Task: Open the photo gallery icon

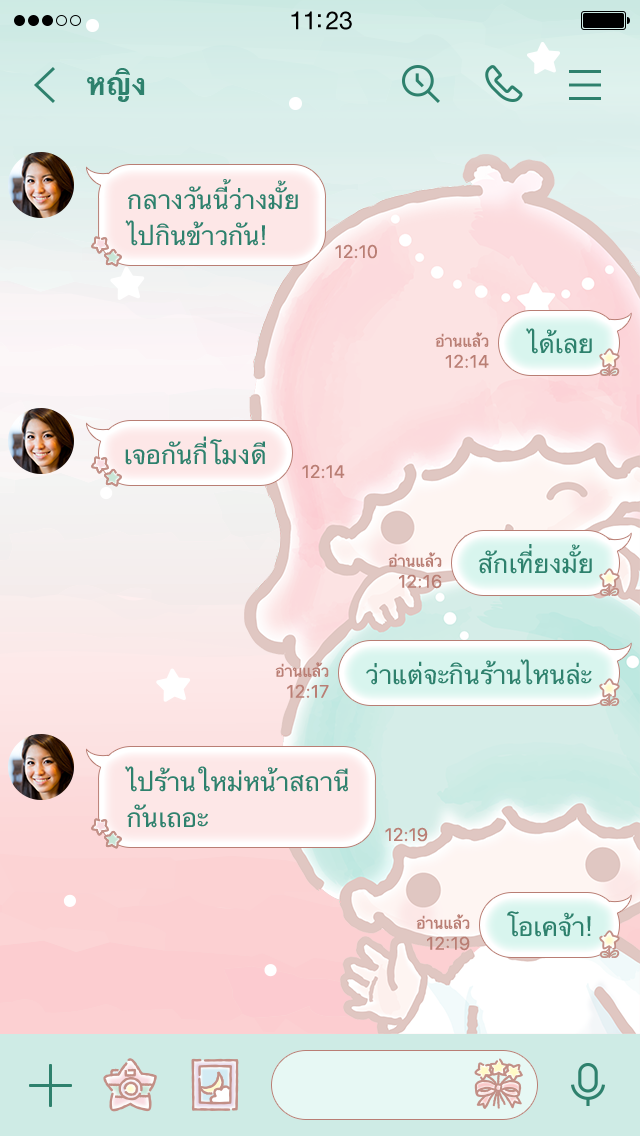Action: pyautogui.click(x=215, y=1085)
